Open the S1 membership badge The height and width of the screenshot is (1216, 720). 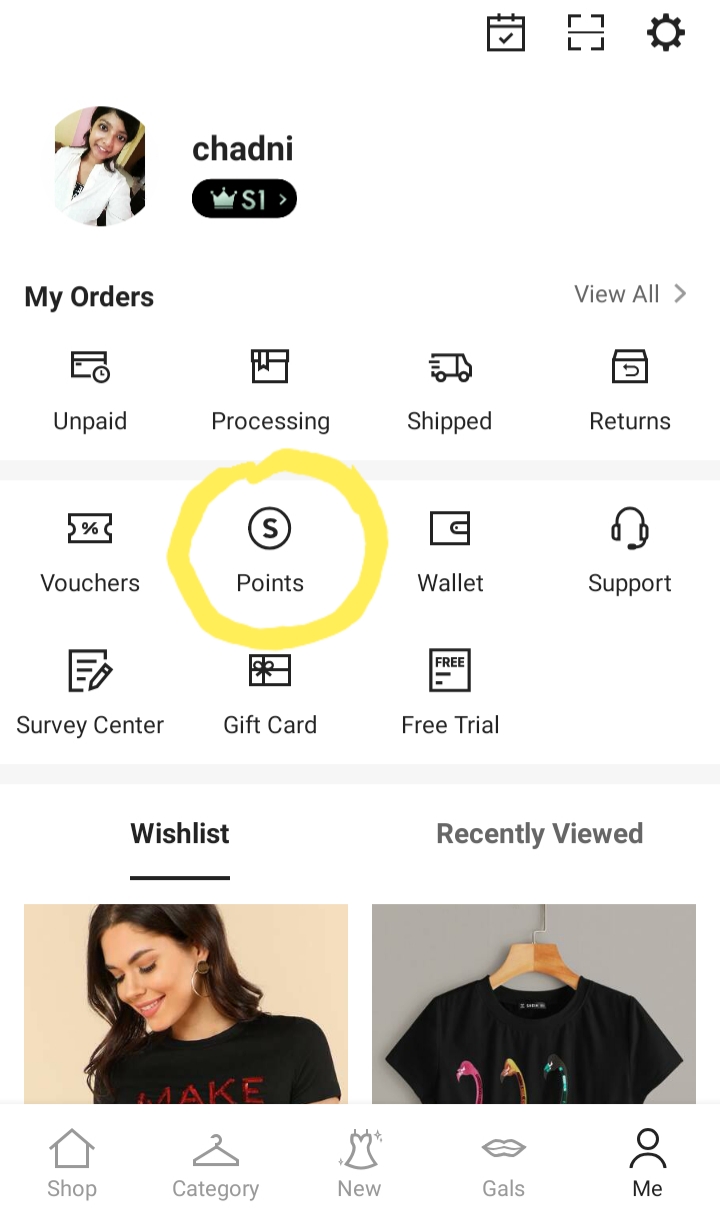244,199
